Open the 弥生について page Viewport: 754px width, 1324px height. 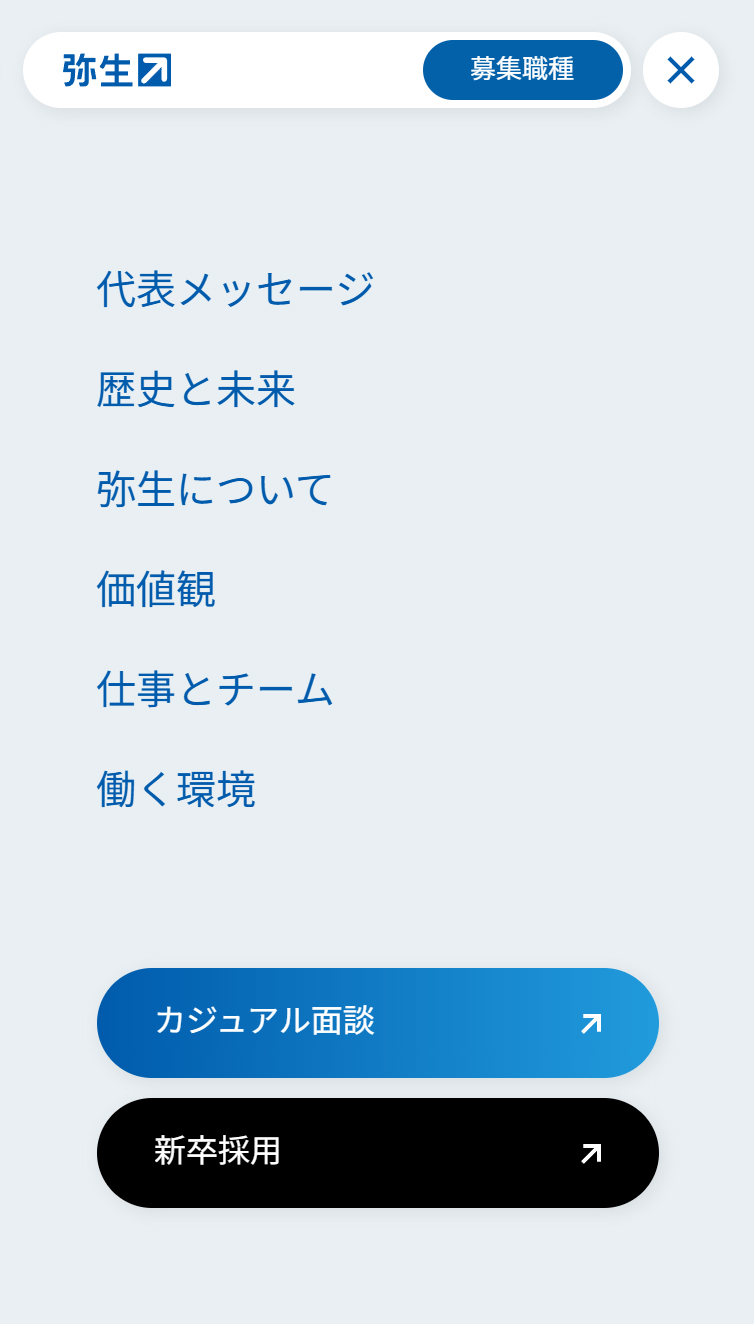tap(214, 489)
